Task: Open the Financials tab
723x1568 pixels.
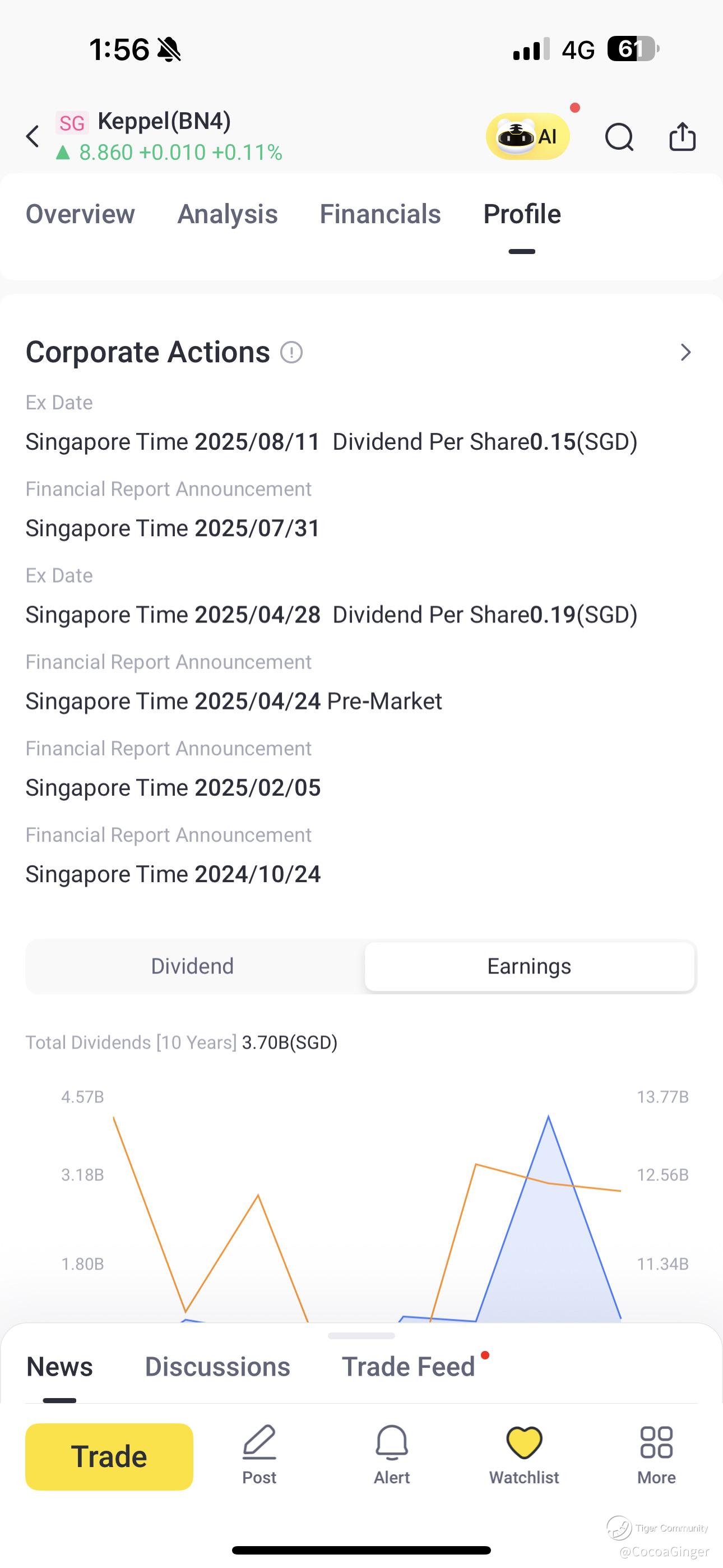Action: click(x=381, y=214)
